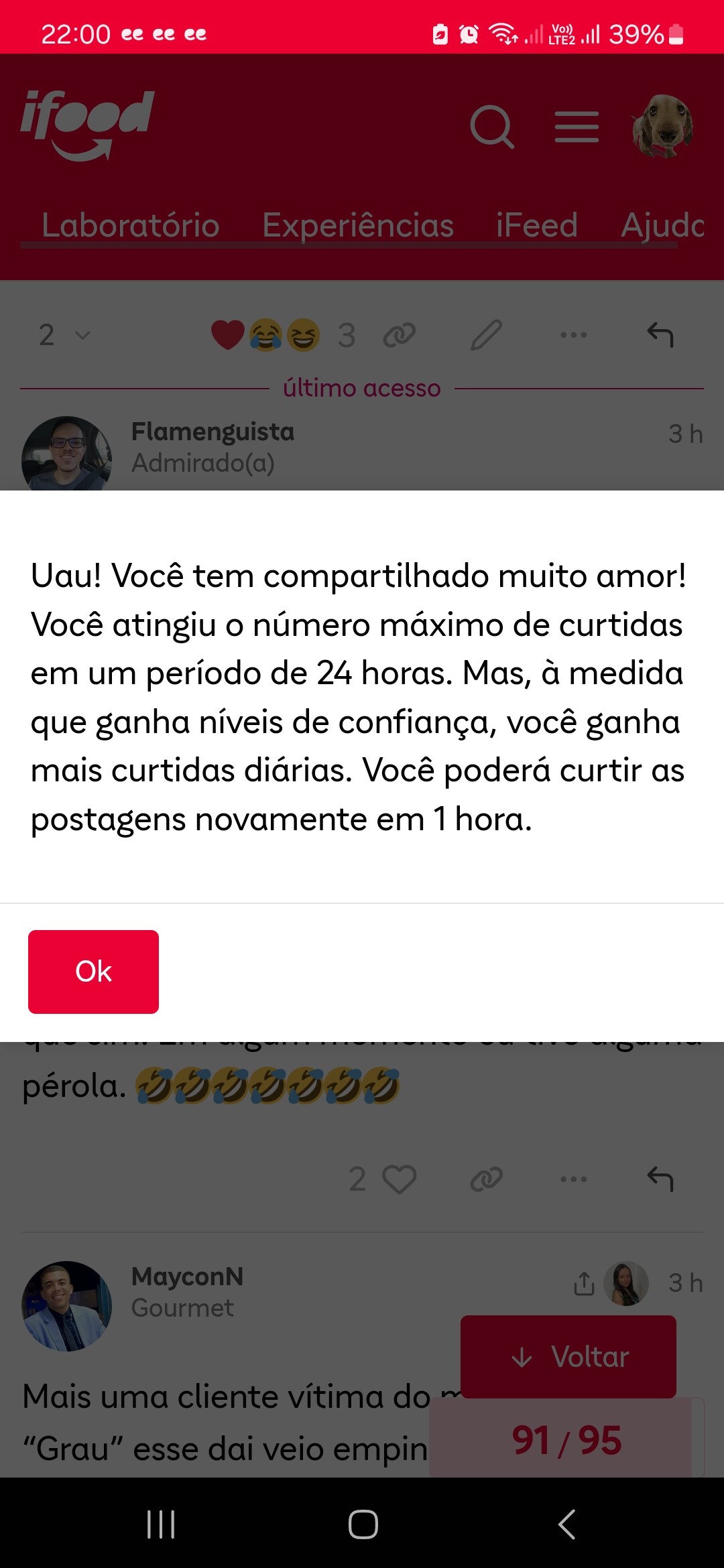Tap the system back button

point(566,1524)
